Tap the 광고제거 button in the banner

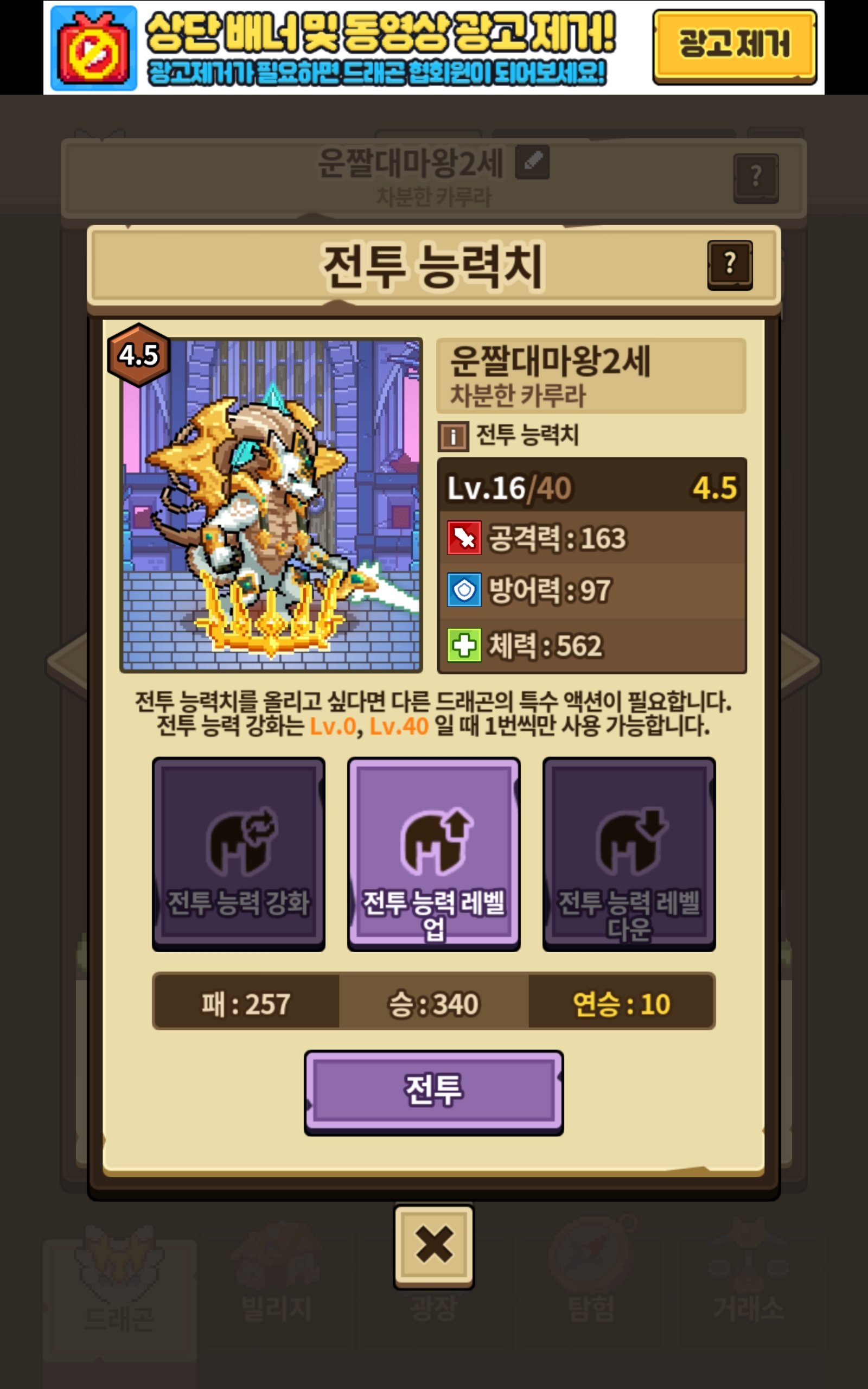734,47
